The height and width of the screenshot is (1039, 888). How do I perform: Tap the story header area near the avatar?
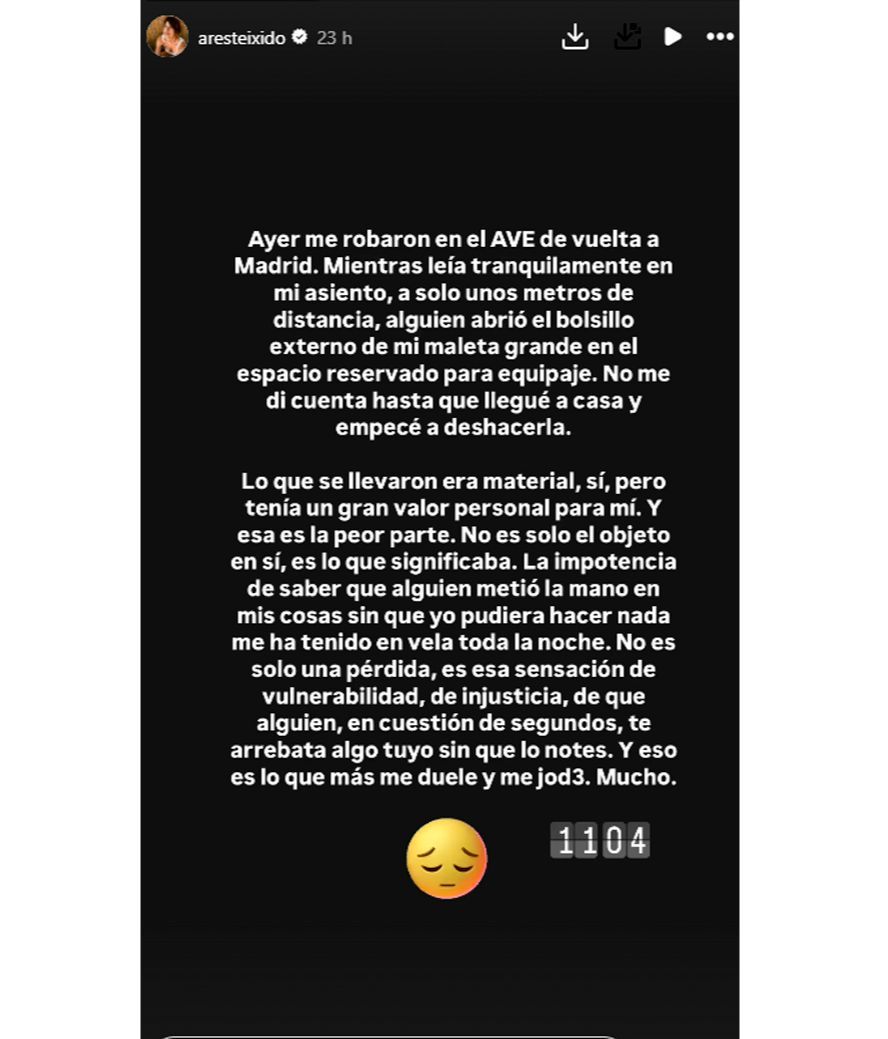pyautogui.click(x=200, y=36)
